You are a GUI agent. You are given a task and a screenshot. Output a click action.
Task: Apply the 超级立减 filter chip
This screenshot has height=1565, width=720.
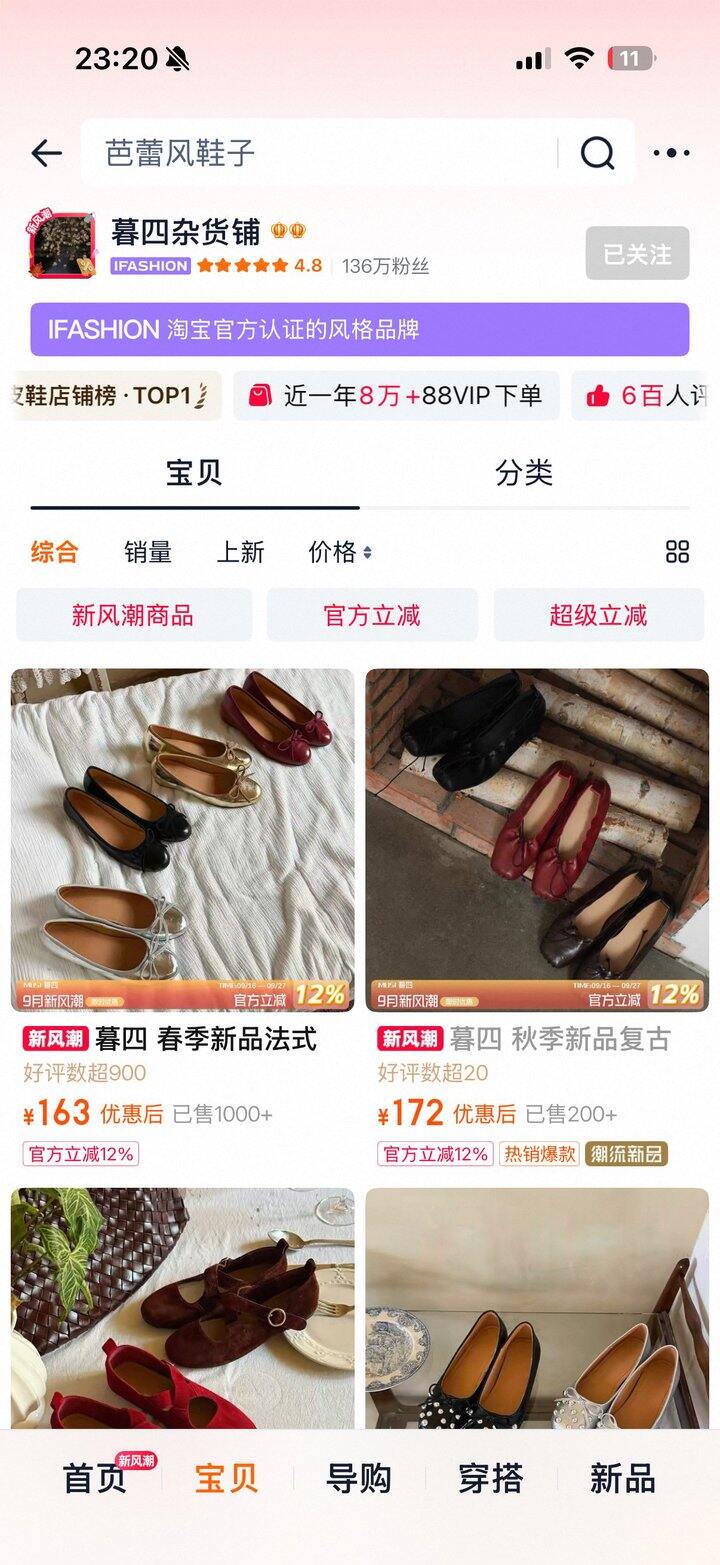pyautogui.click(x=598, y=615)
